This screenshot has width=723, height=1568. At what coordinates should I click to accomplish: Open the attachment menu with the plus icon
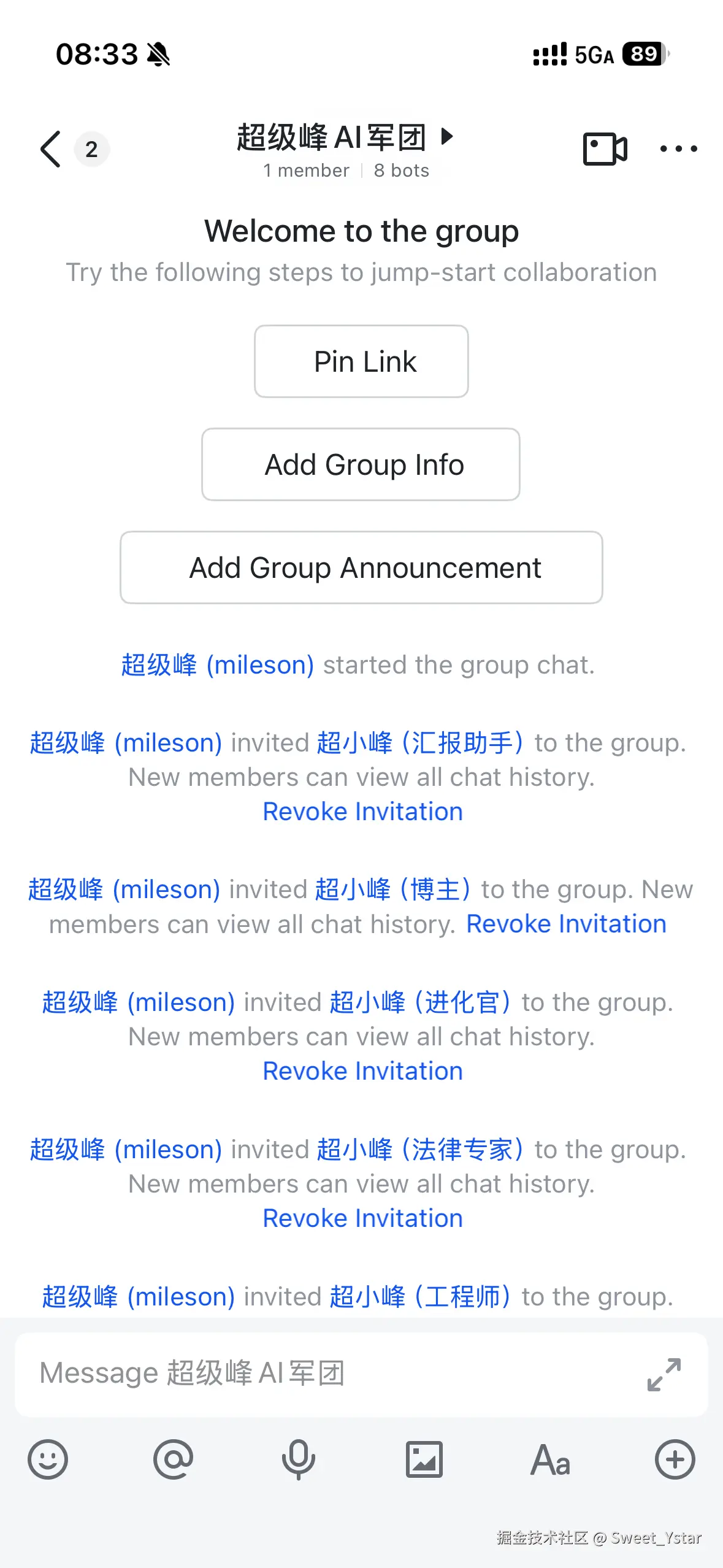(x=675, y=1459)
